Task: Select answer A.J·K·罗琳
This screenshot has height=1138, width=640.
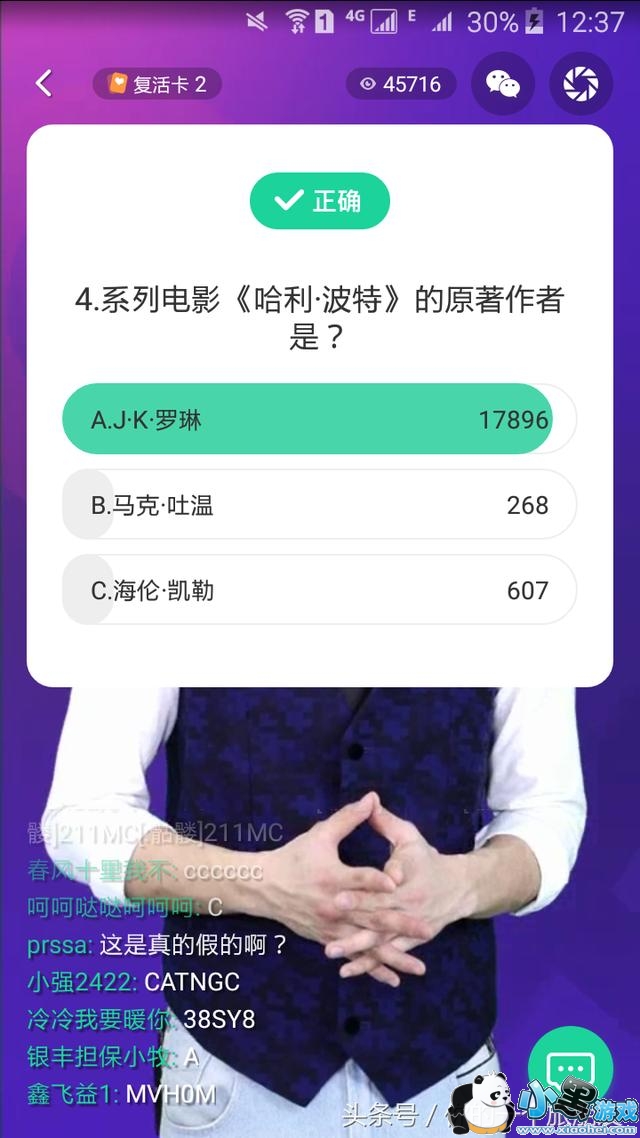Action: (319, 420)
